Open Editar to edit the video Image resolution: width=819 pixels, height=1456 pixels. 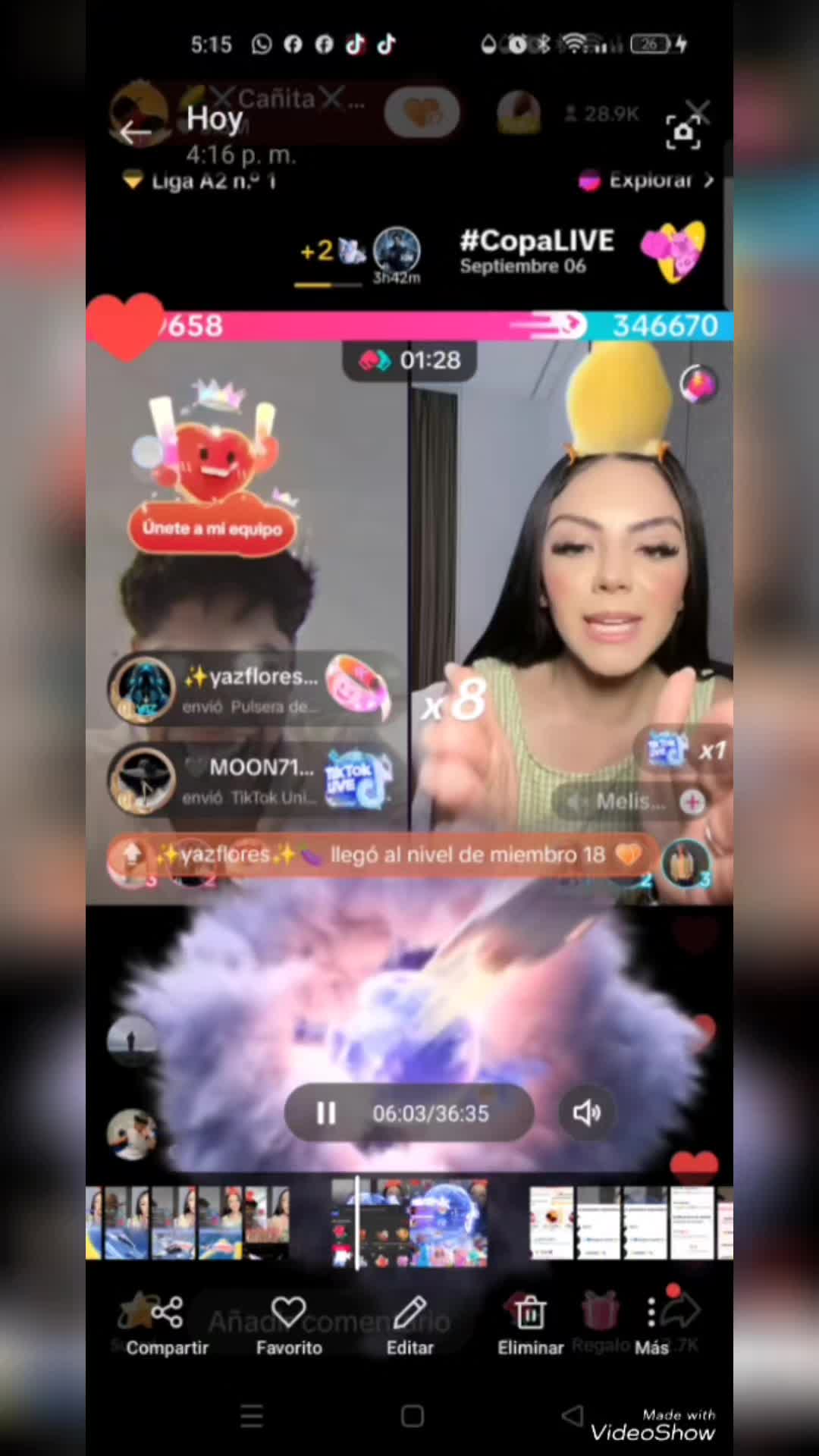coord(410,1326)
